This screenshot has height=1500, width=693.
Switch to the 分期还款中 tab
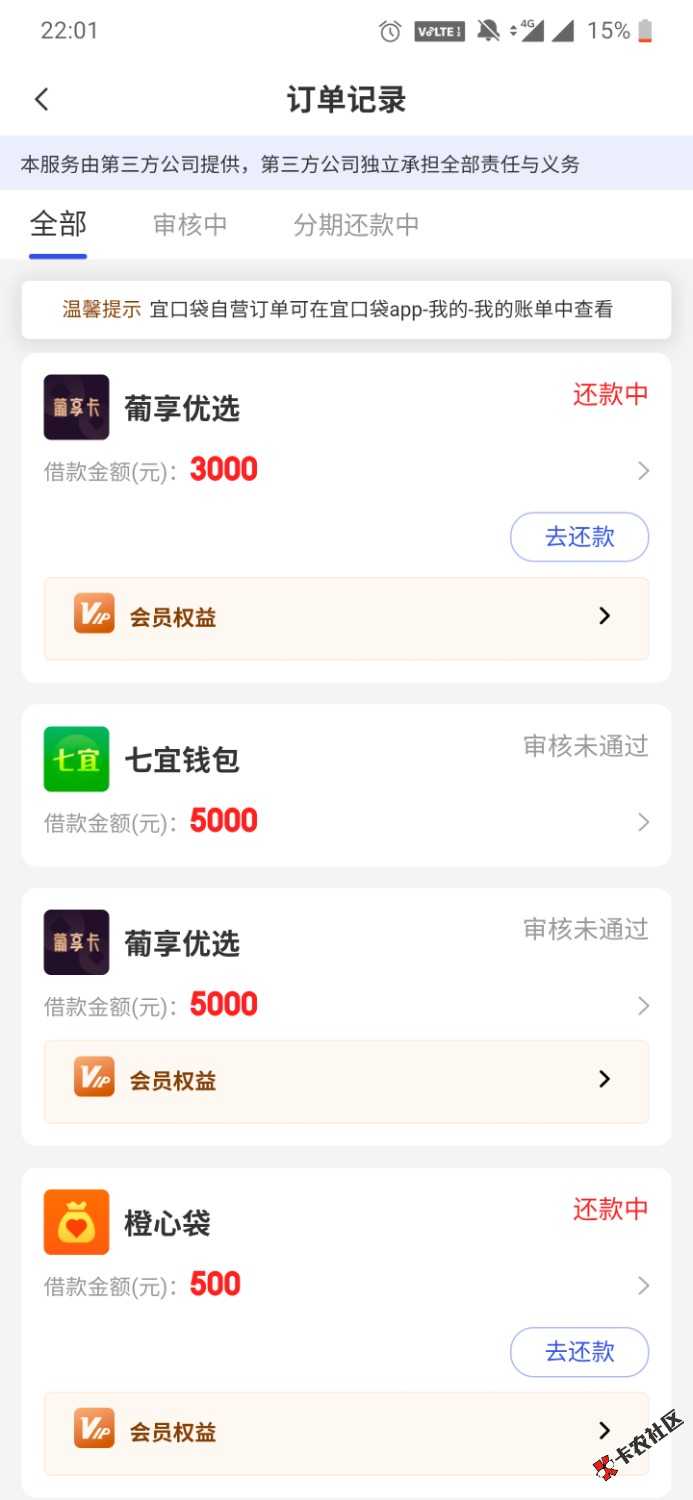click(356, 225)
